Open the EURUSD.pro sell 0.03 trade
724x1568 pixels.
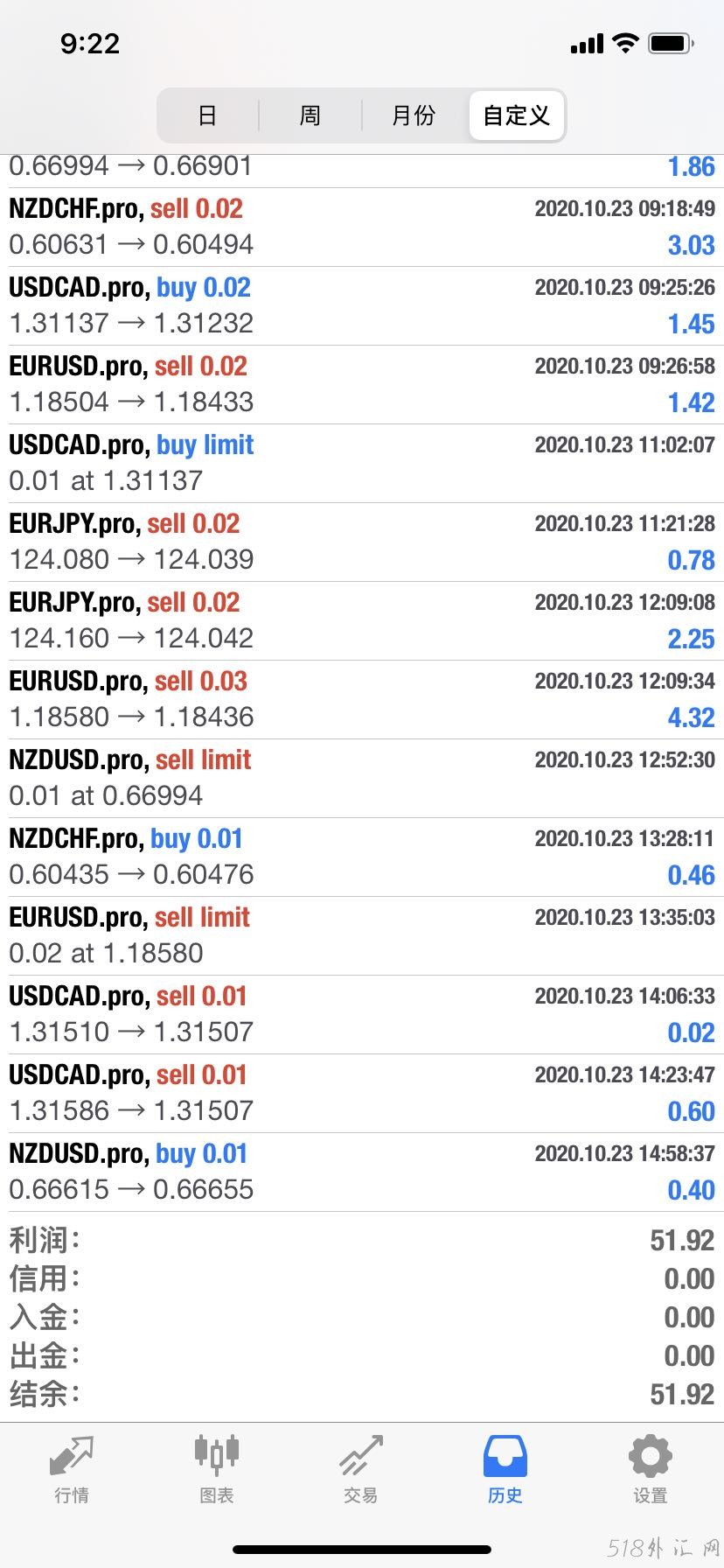361,699
